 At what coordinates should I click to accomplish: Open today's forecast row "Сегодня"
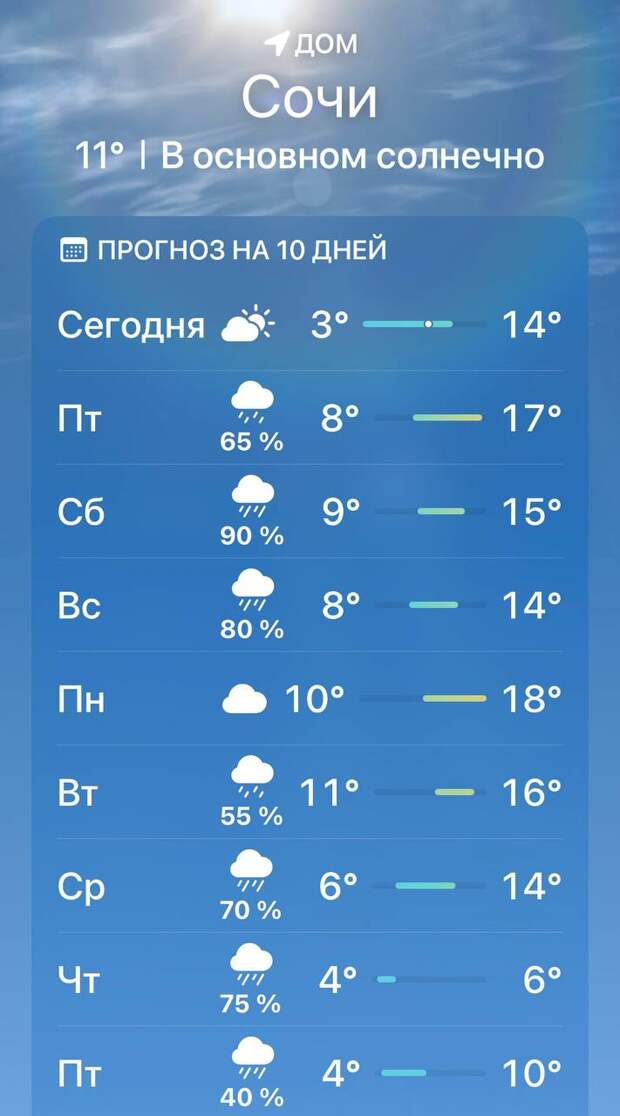click(310, 325)
